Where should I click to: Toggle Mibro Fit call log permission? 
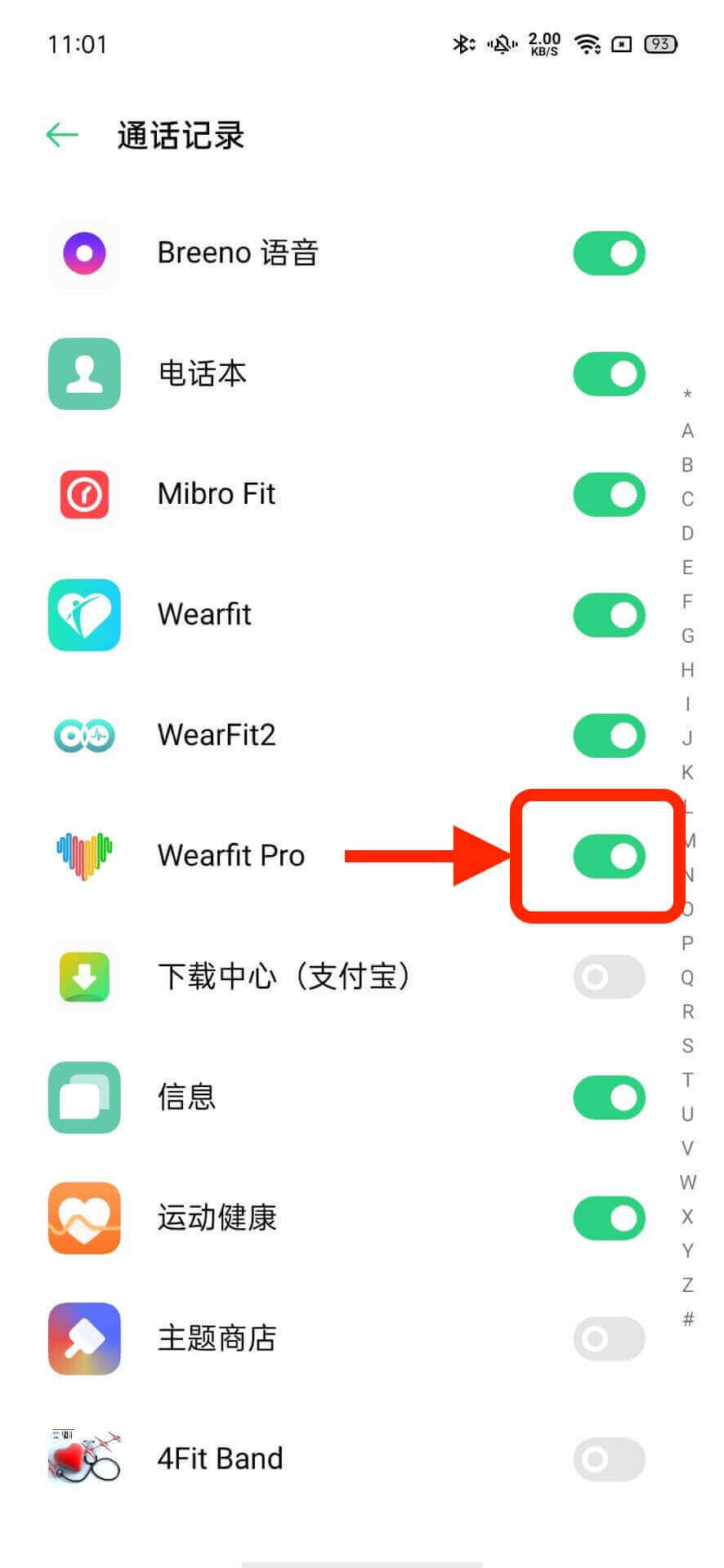[x=609, y=495]
